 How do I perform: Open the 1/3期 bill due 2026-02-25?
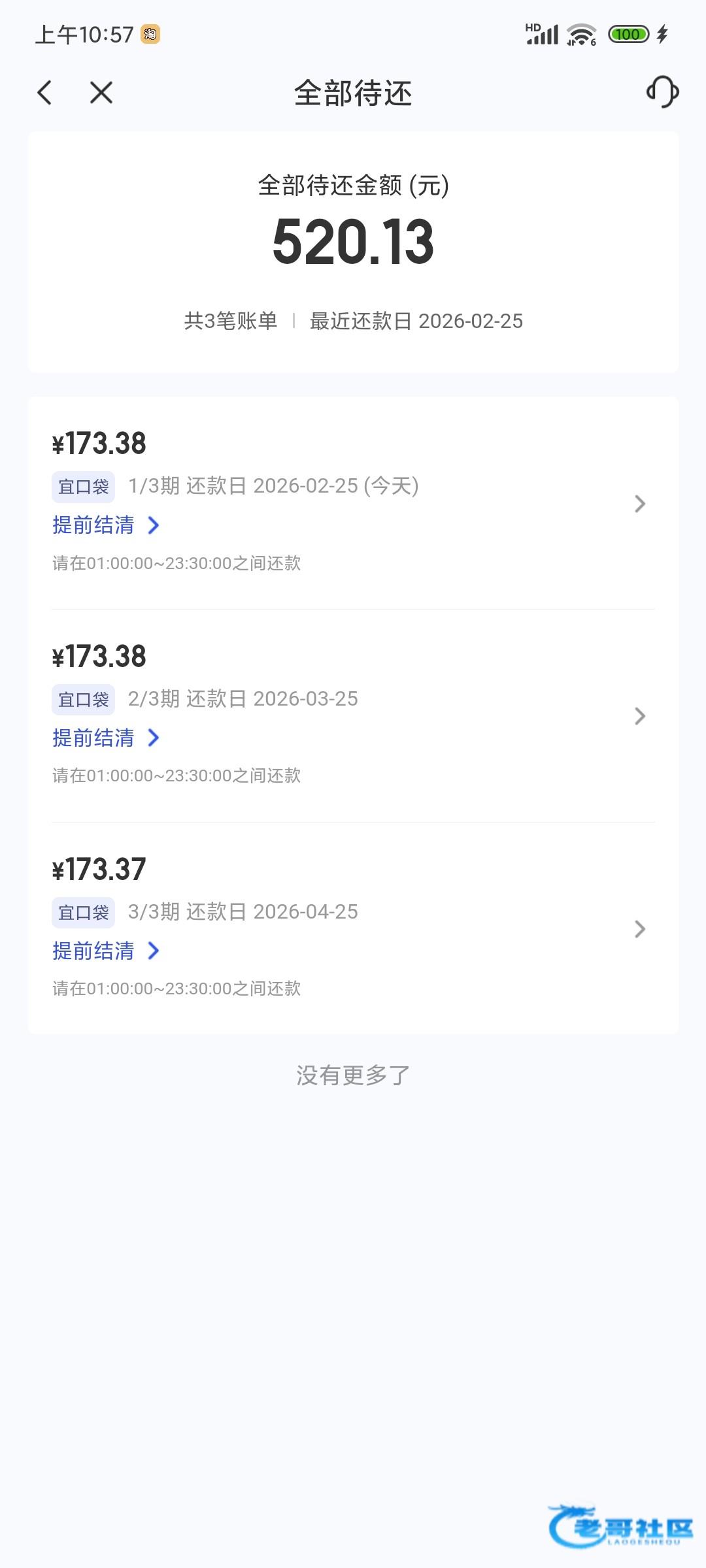coord(353,503)
